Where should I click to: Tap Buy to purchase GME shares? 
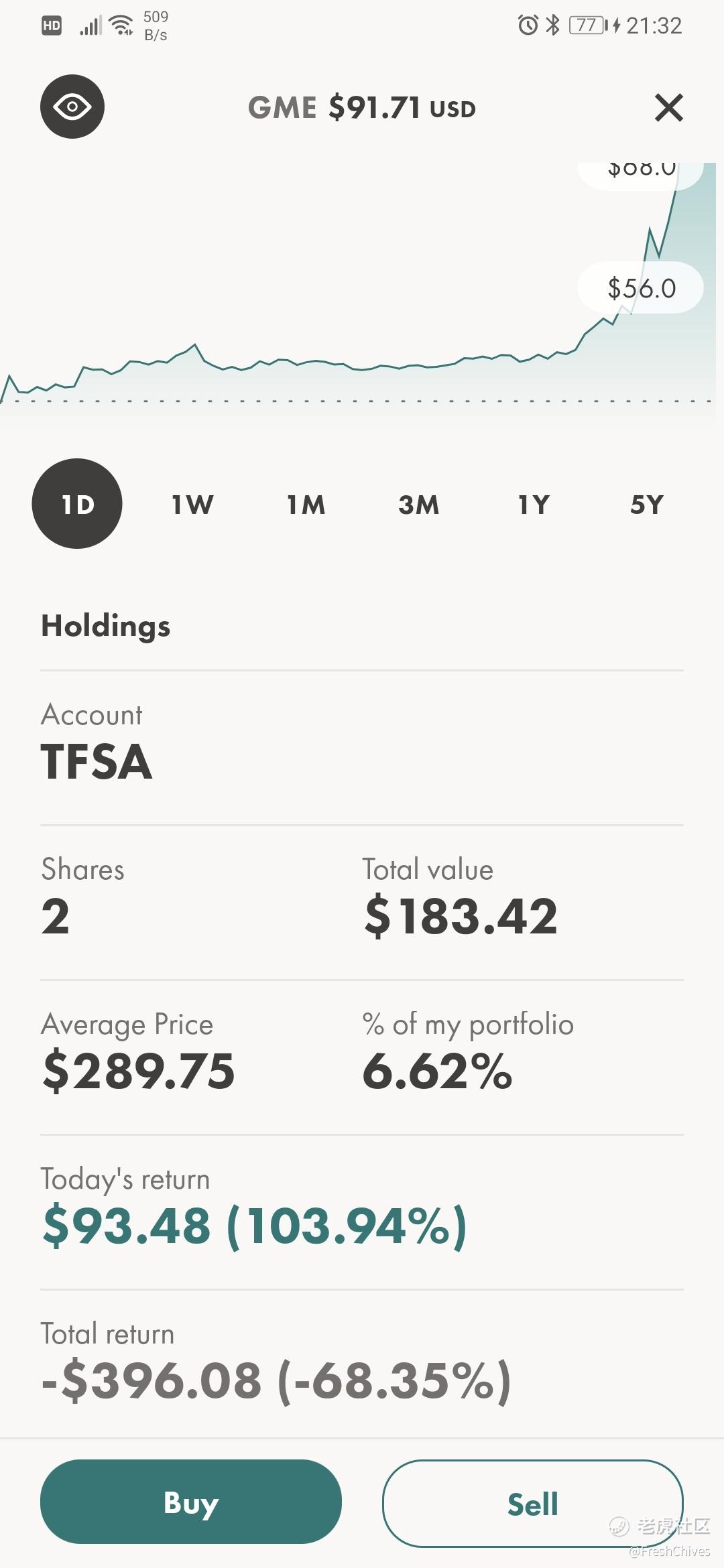[x=191, y=1502]
